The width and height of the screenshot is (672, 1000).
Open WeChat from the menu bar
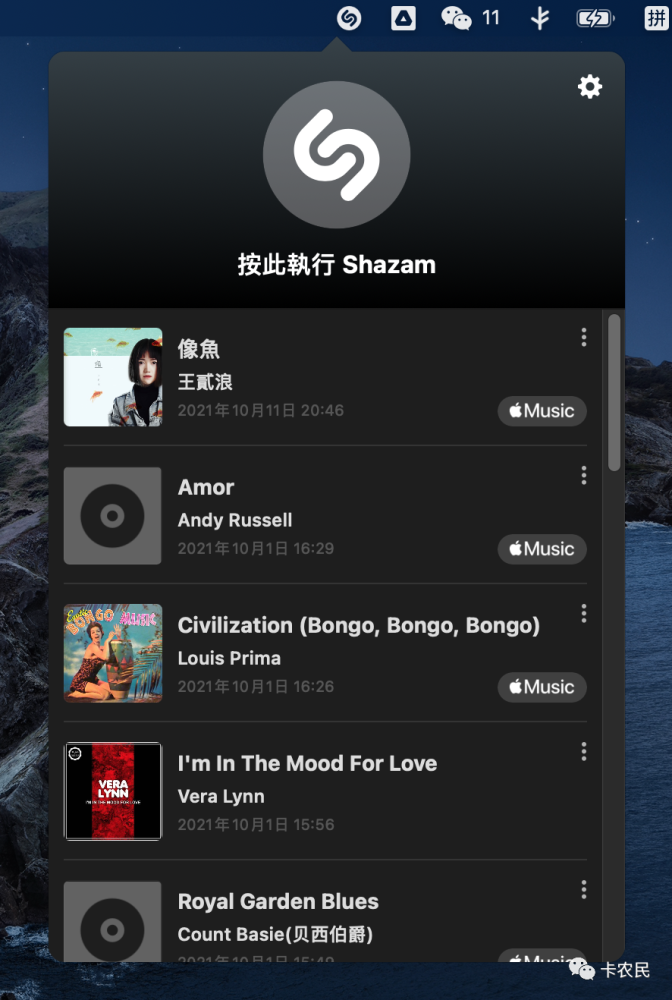coord(457,18)
